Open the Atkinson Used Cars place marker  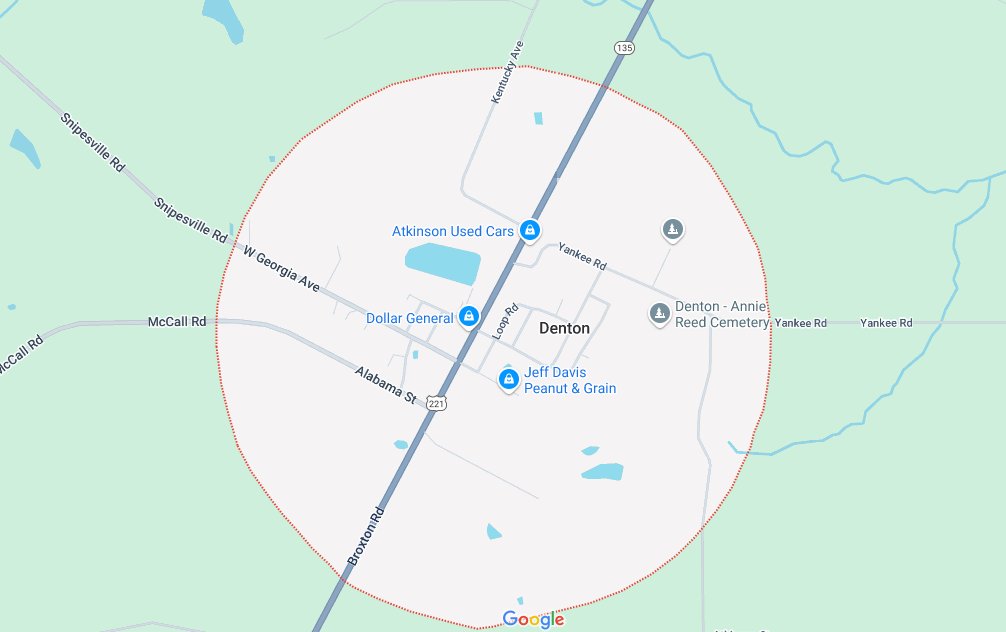click(531, 231)
